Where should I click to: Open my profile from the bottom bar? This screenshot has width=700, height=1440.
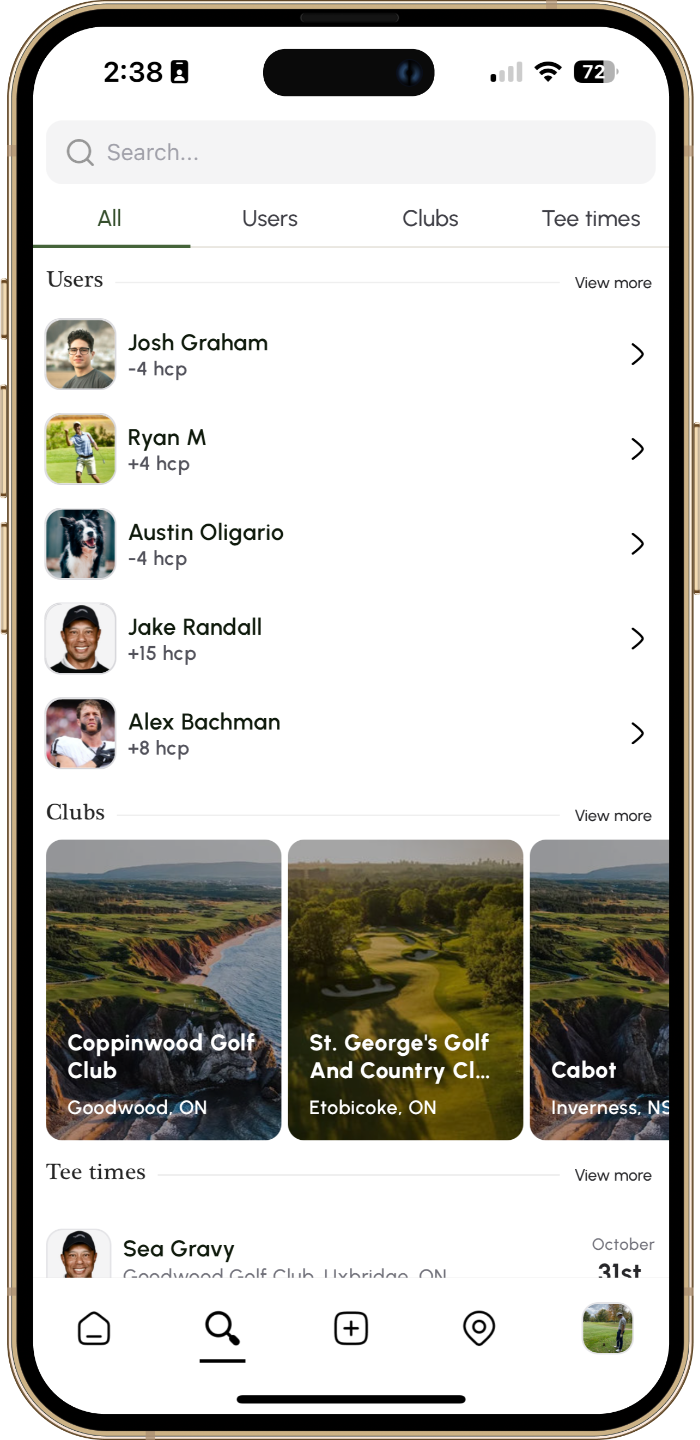(x=607, y=1328)
